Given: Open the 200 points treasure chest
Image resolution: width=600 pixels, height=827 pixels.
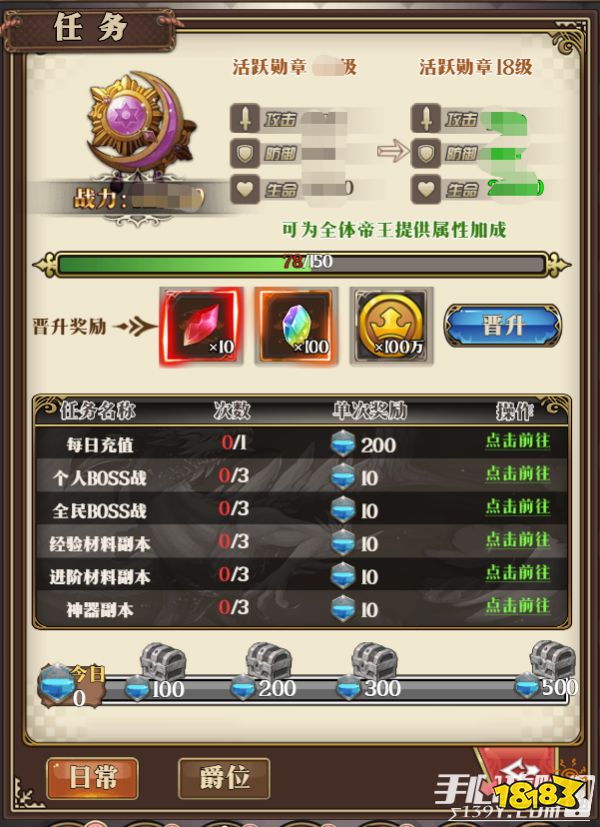Looking at the screenshot, I should point(268,664).
